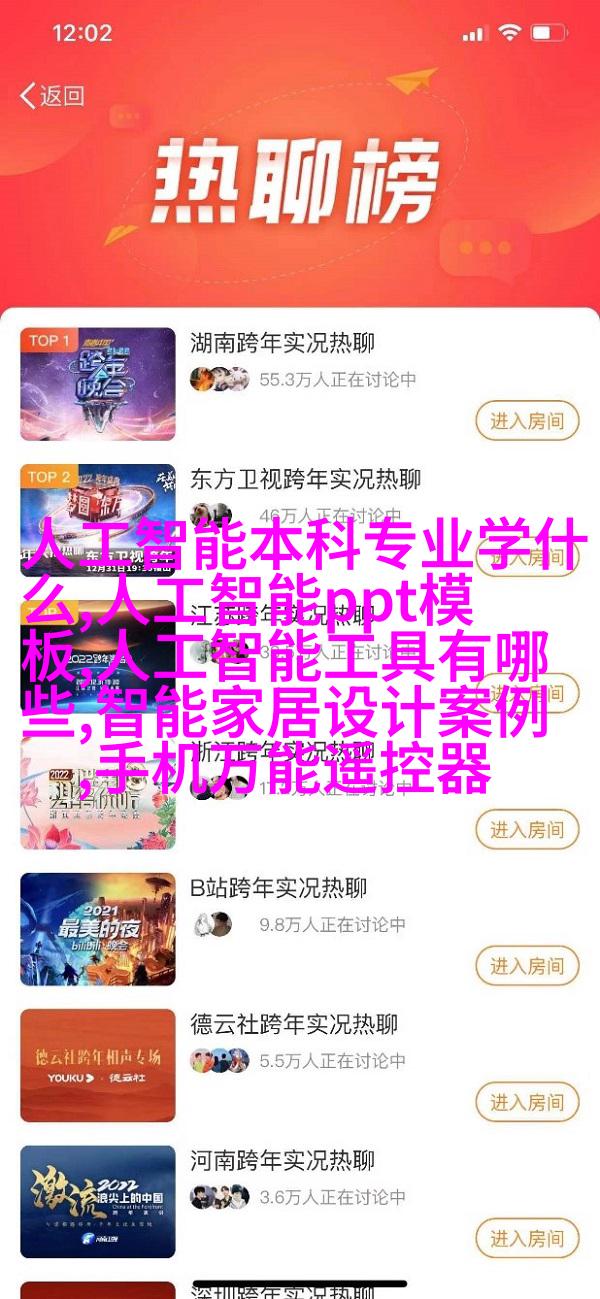
Task: Open the B站 最美的夜 thumbnail
Action: 97,929
